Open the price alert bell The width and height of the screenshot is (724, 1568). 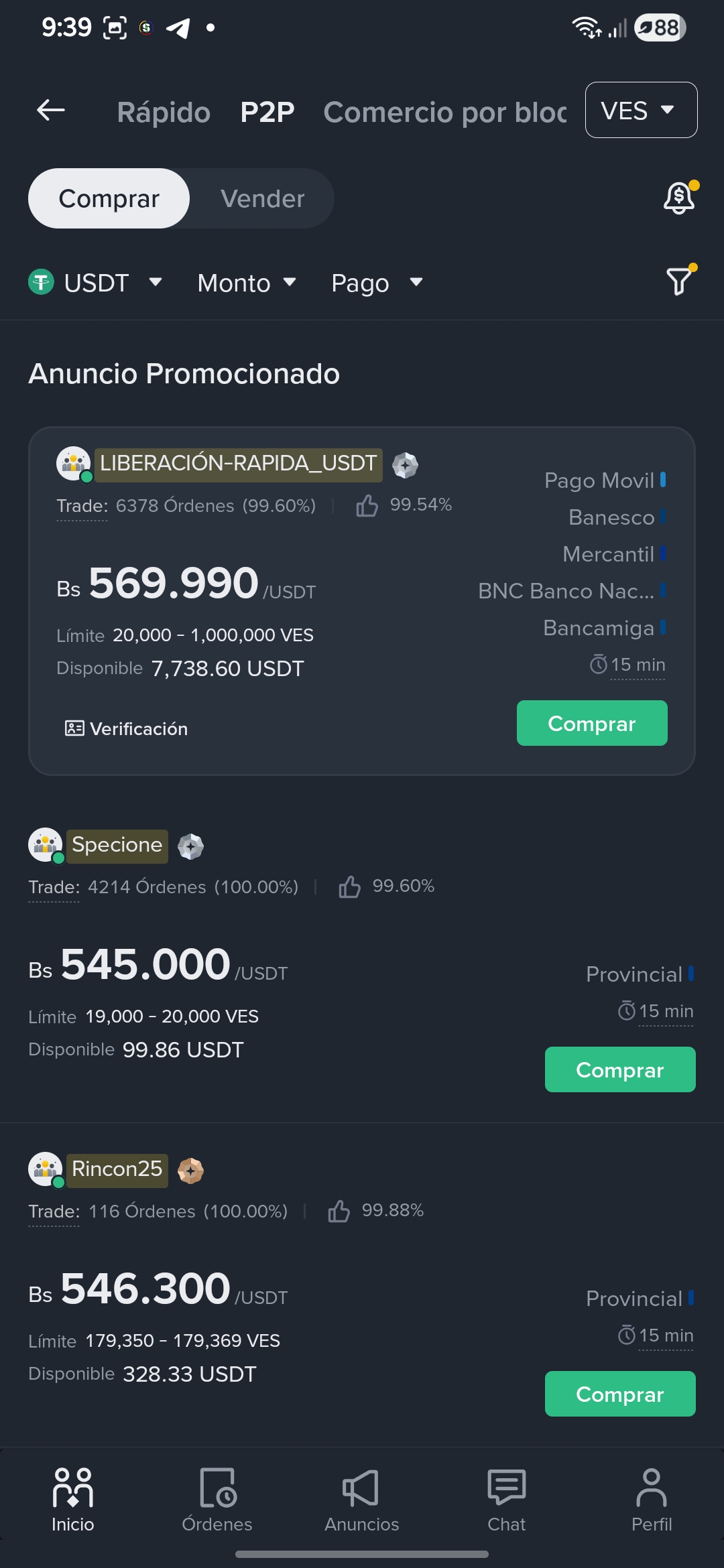(679, 198)
